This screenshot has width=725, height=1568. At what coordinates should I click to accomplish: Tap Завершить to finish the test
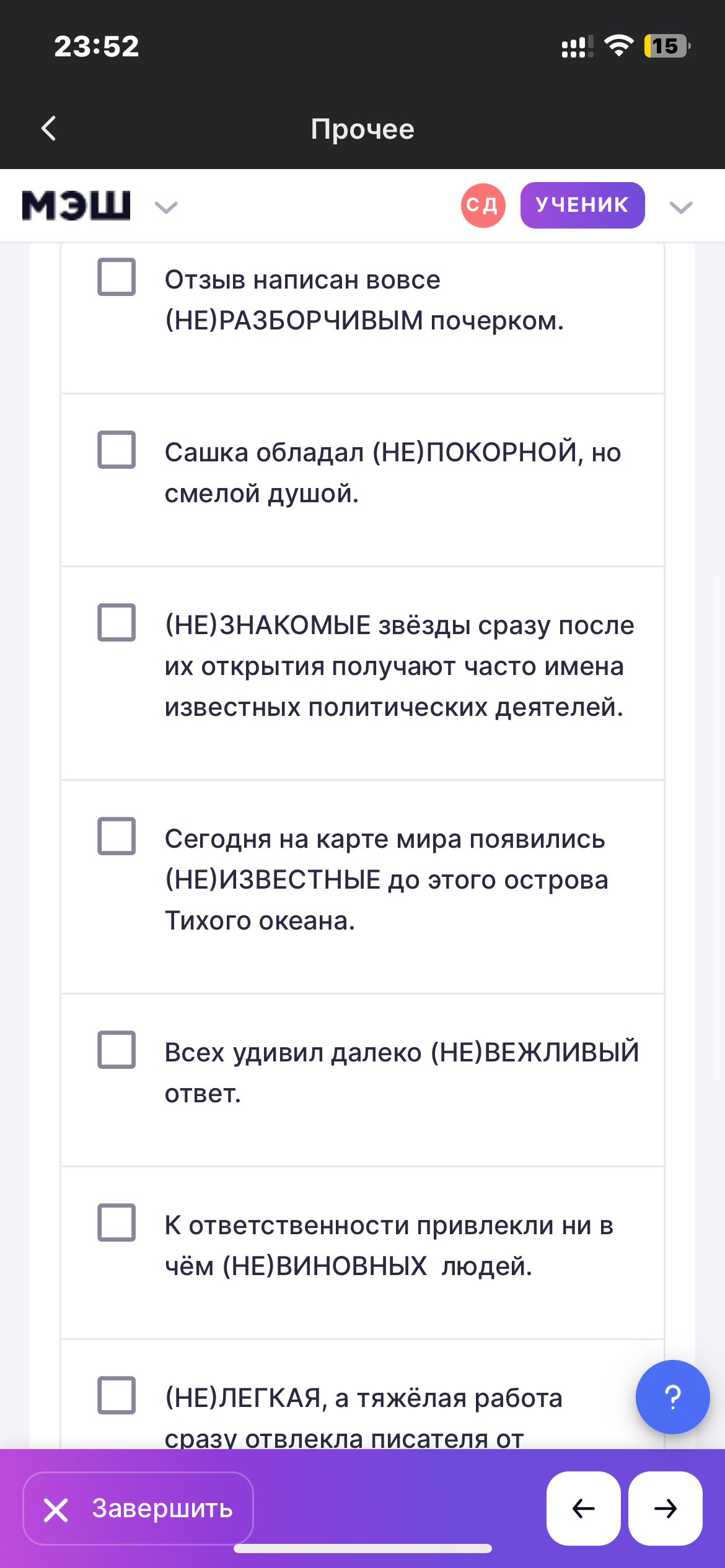138,1509
